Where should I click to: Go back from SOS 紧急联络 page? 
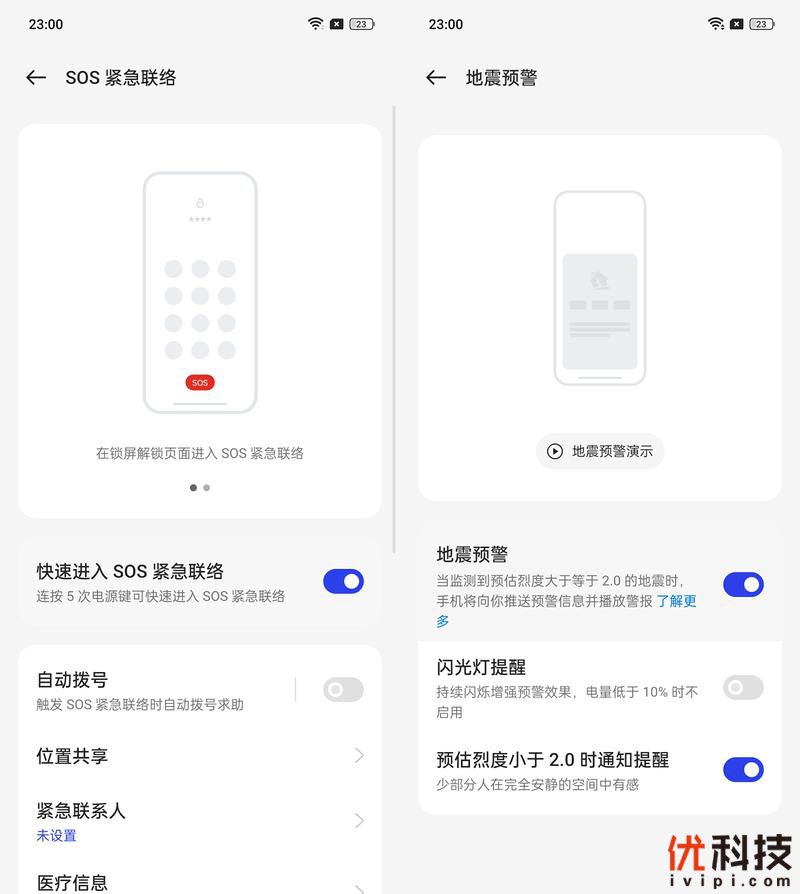36,78
